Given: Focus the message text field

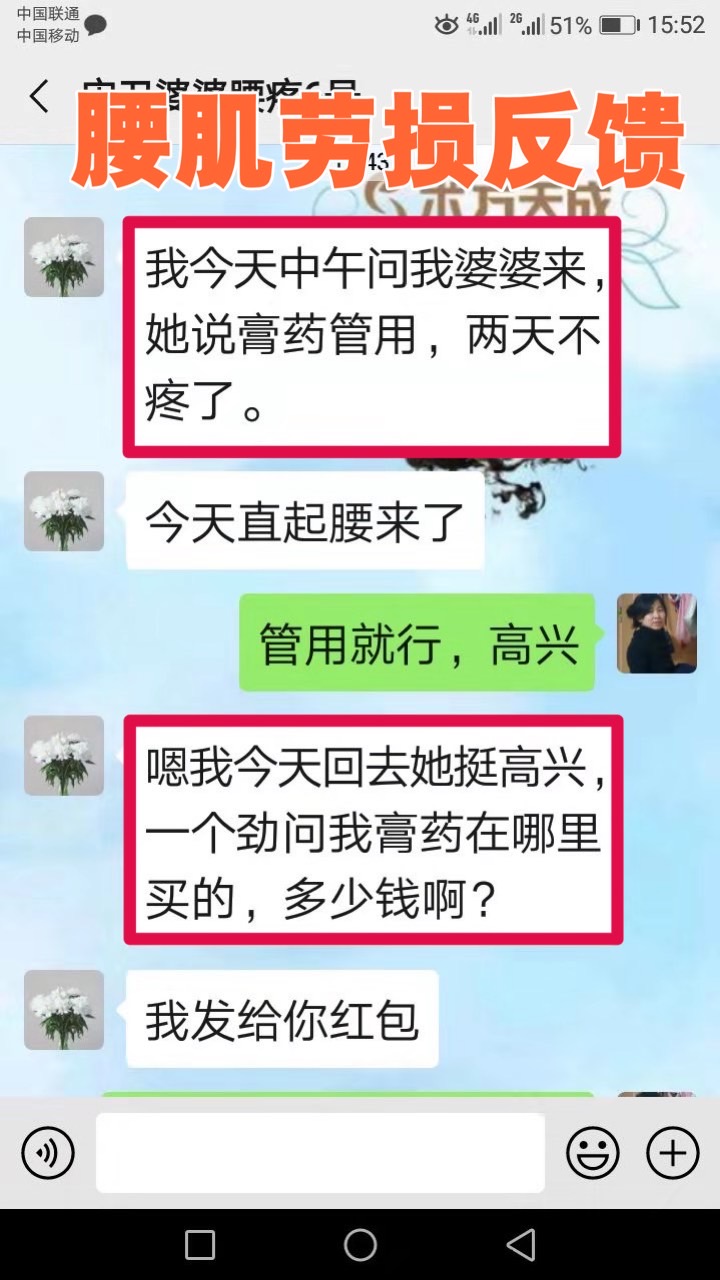Looking at the screenshot, I should click(x=320, y=1153).
